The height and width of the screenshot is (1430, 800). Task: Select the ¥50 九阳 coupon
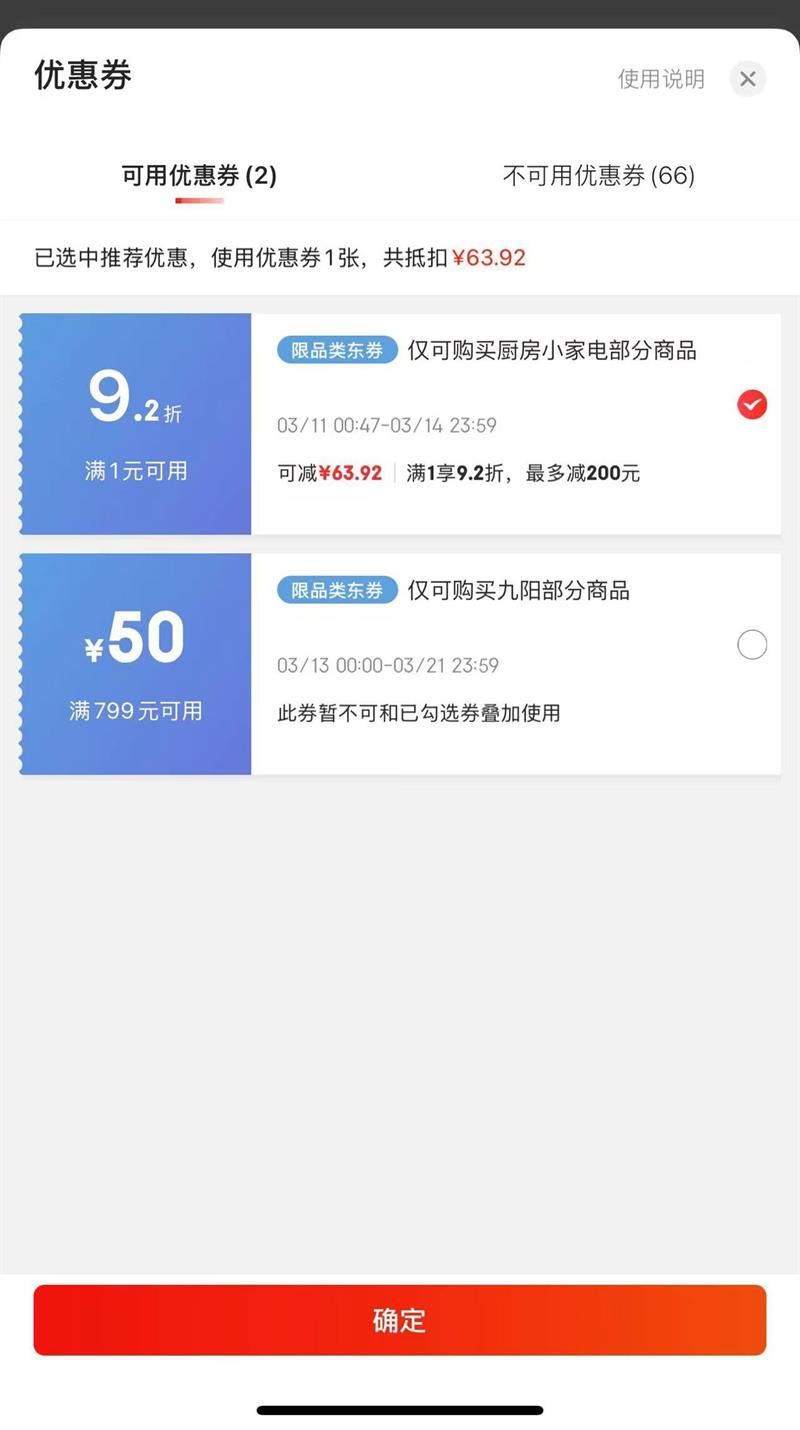752,645
